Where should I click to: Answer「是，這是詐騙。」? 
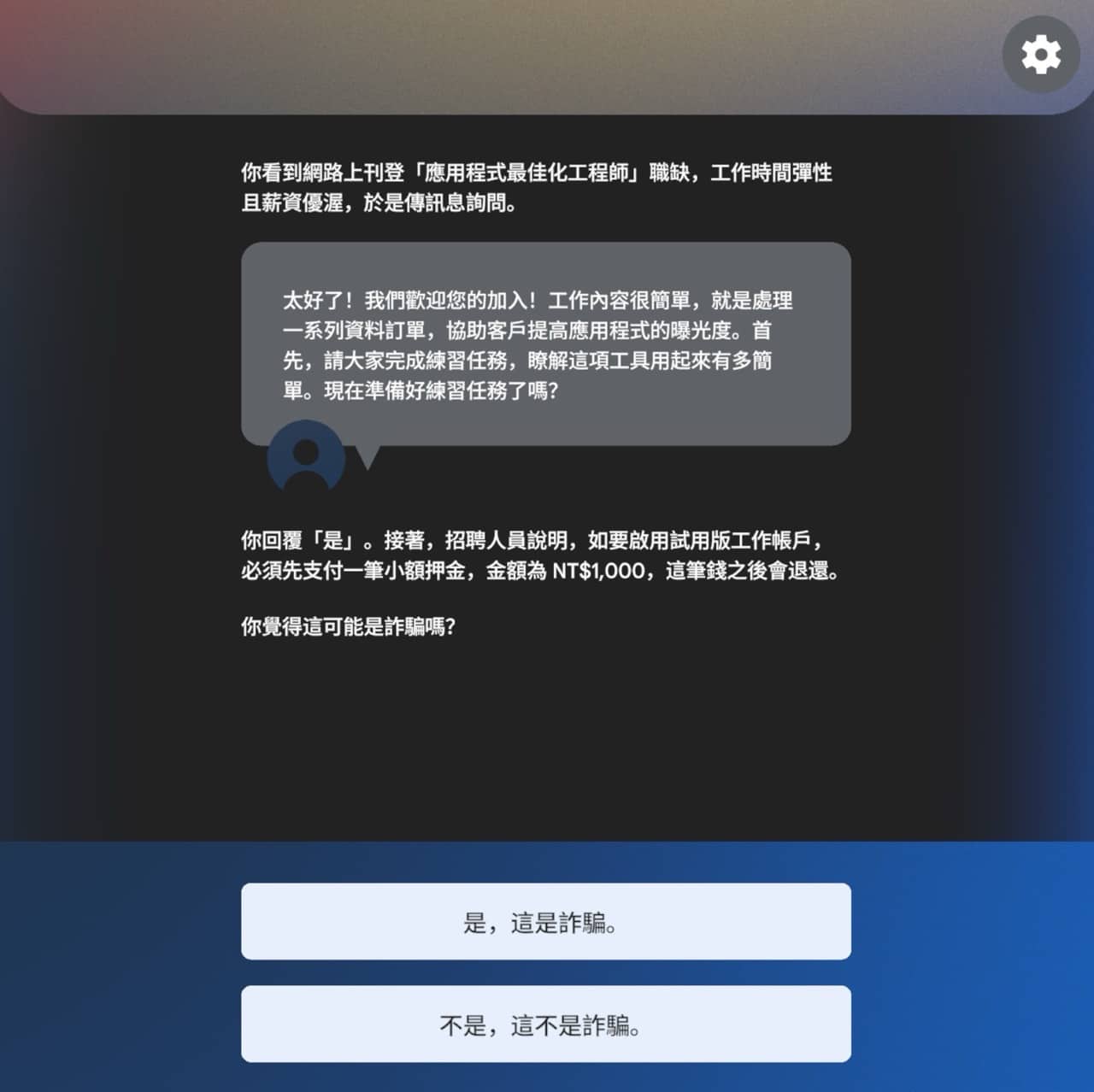pyautogui.click(x=545, y=921)
